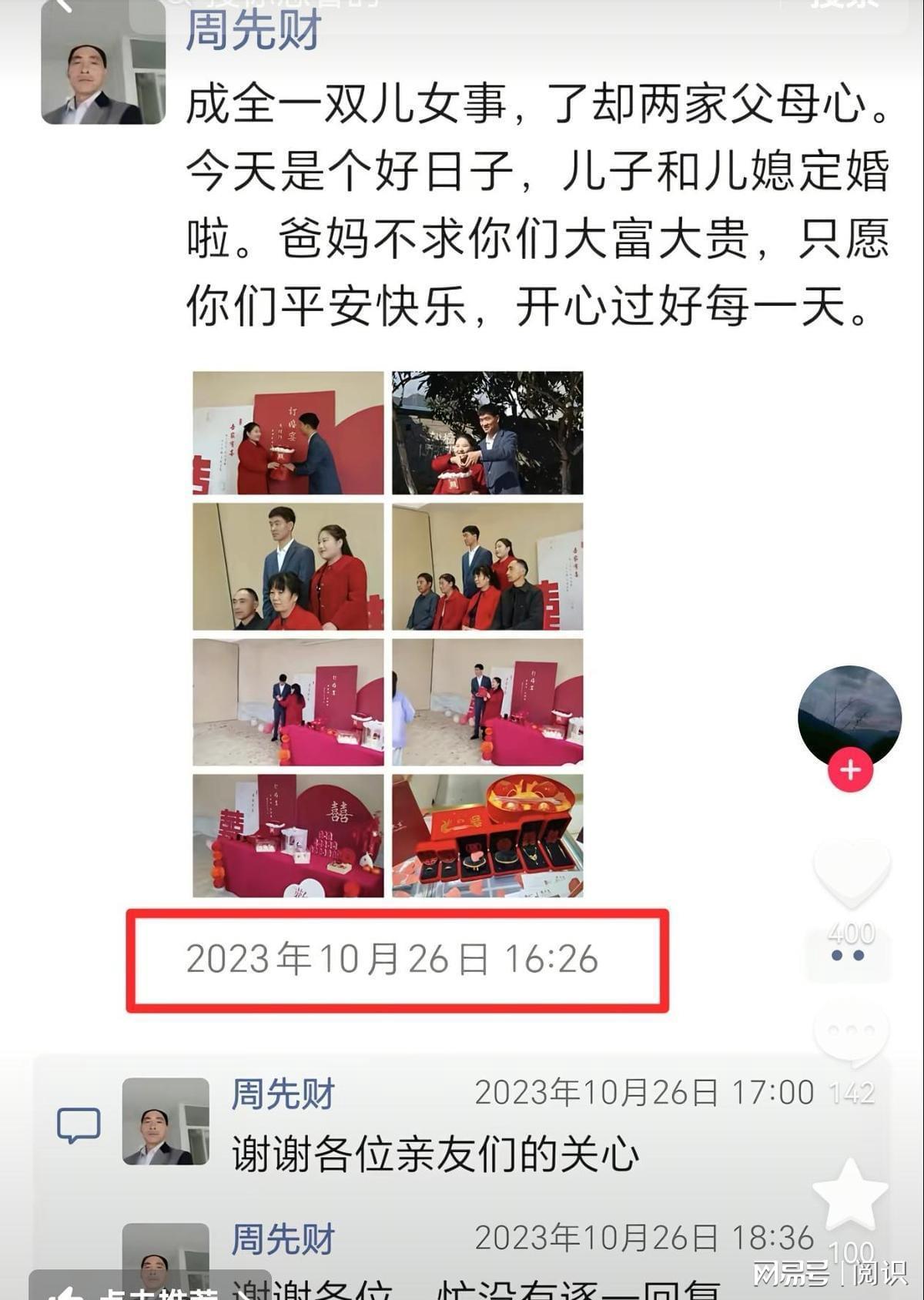
Task: Tap the search box at the top
Action: tap(462, 6)
